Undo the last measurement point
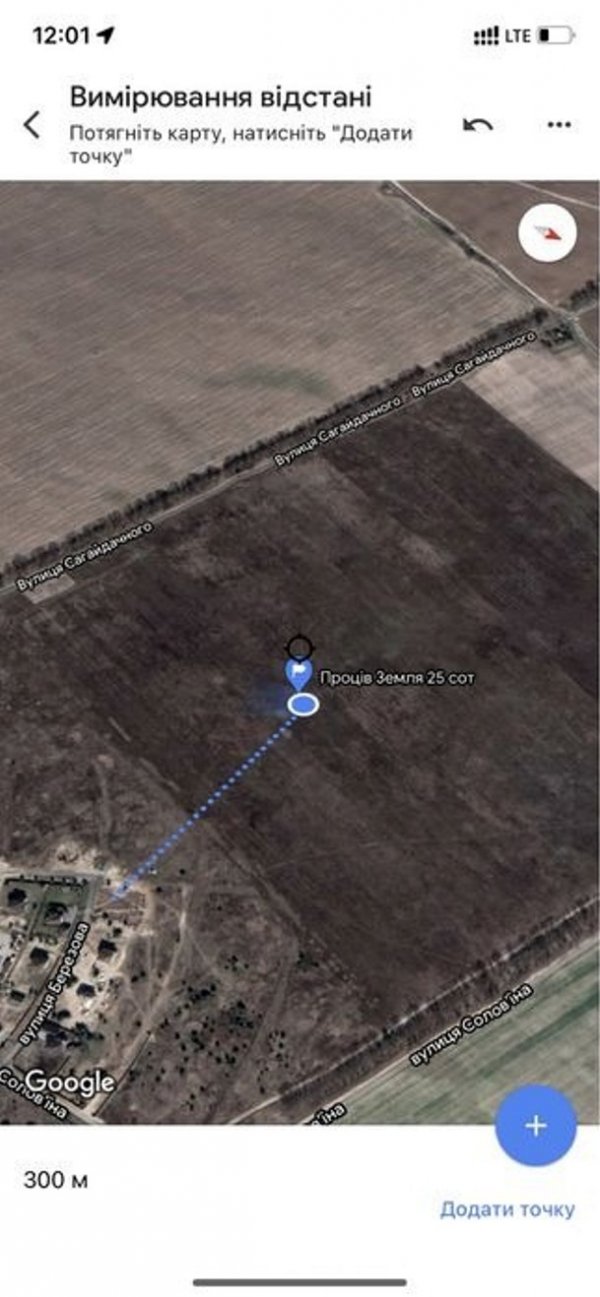Screen dimensions: 600x1297 478,125
